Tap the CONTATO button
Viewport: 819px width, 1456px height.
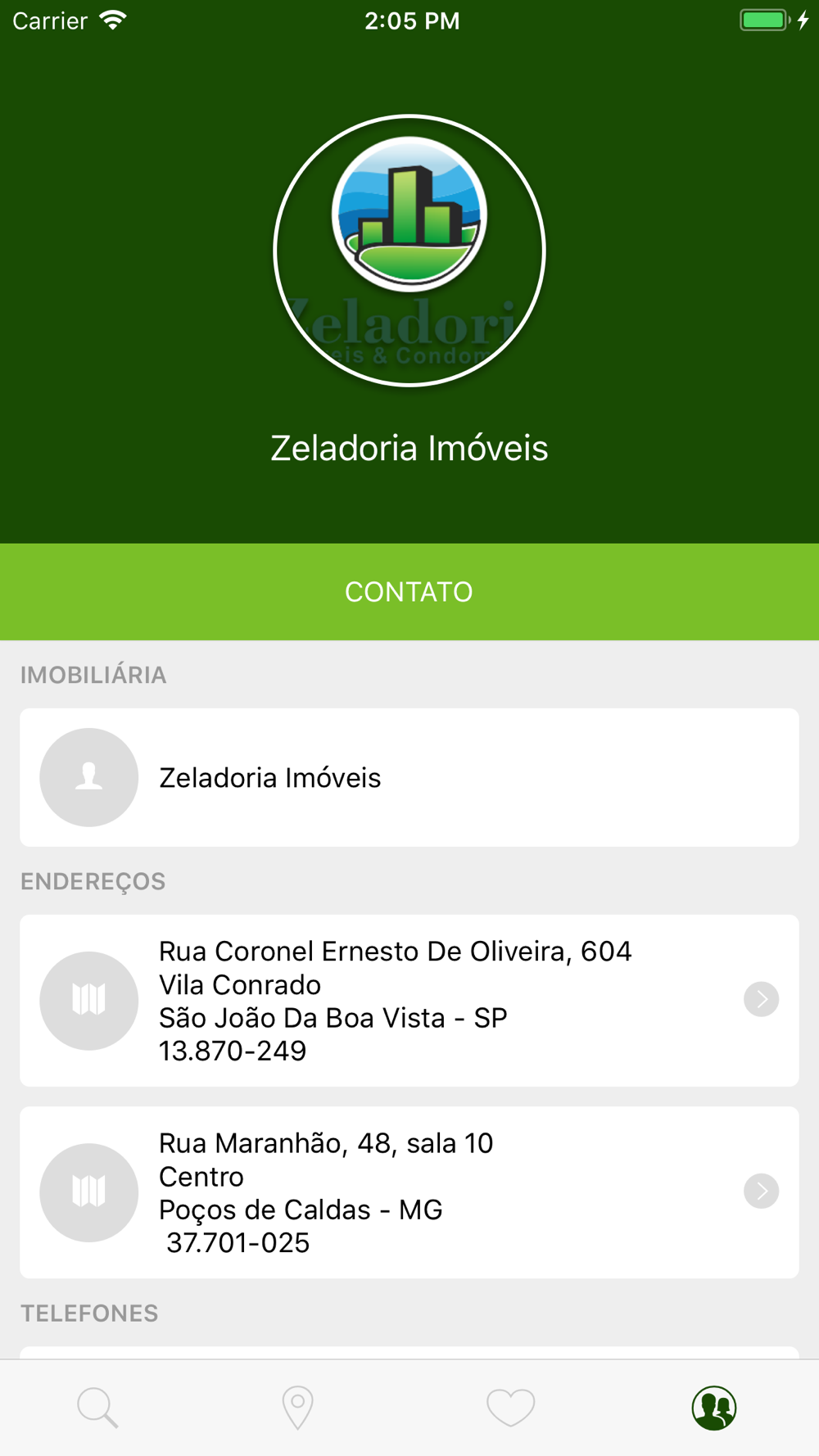click(x=409, y=591)
